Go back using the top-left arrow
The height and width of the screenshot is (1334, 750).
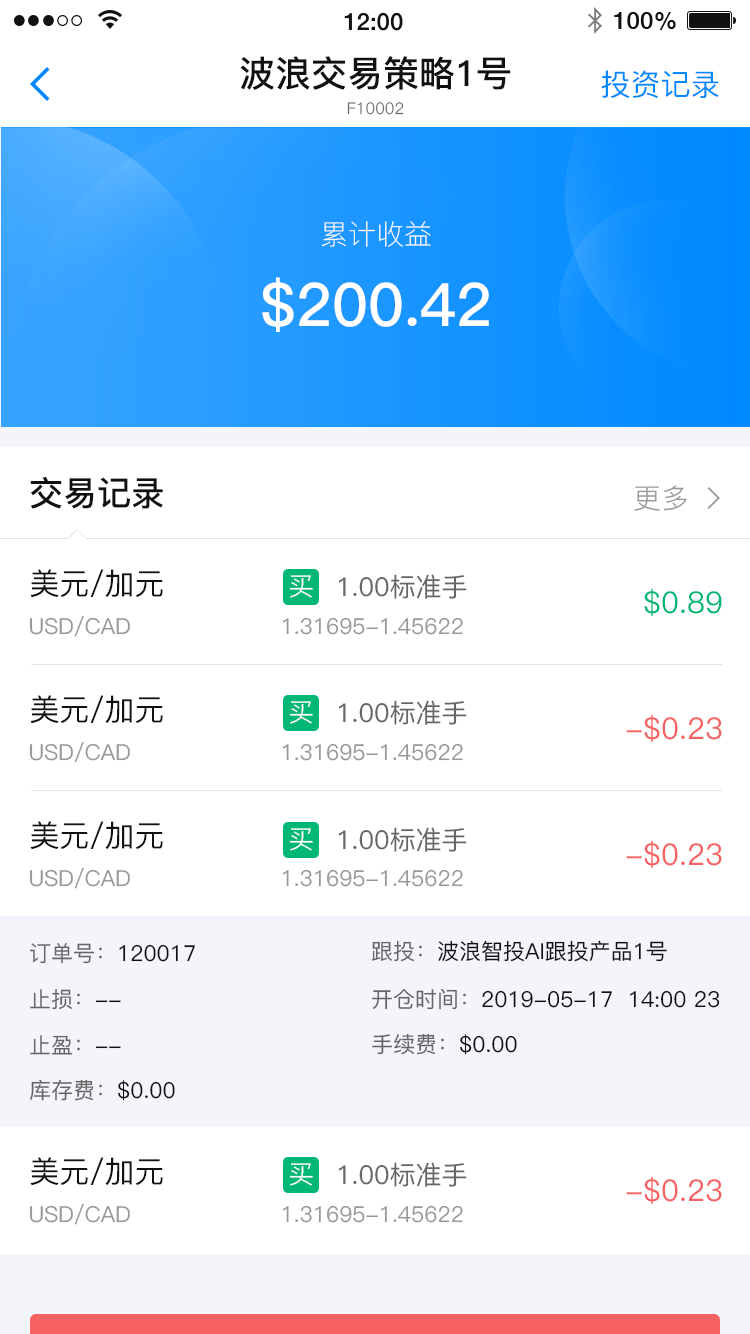pos(40,85)
